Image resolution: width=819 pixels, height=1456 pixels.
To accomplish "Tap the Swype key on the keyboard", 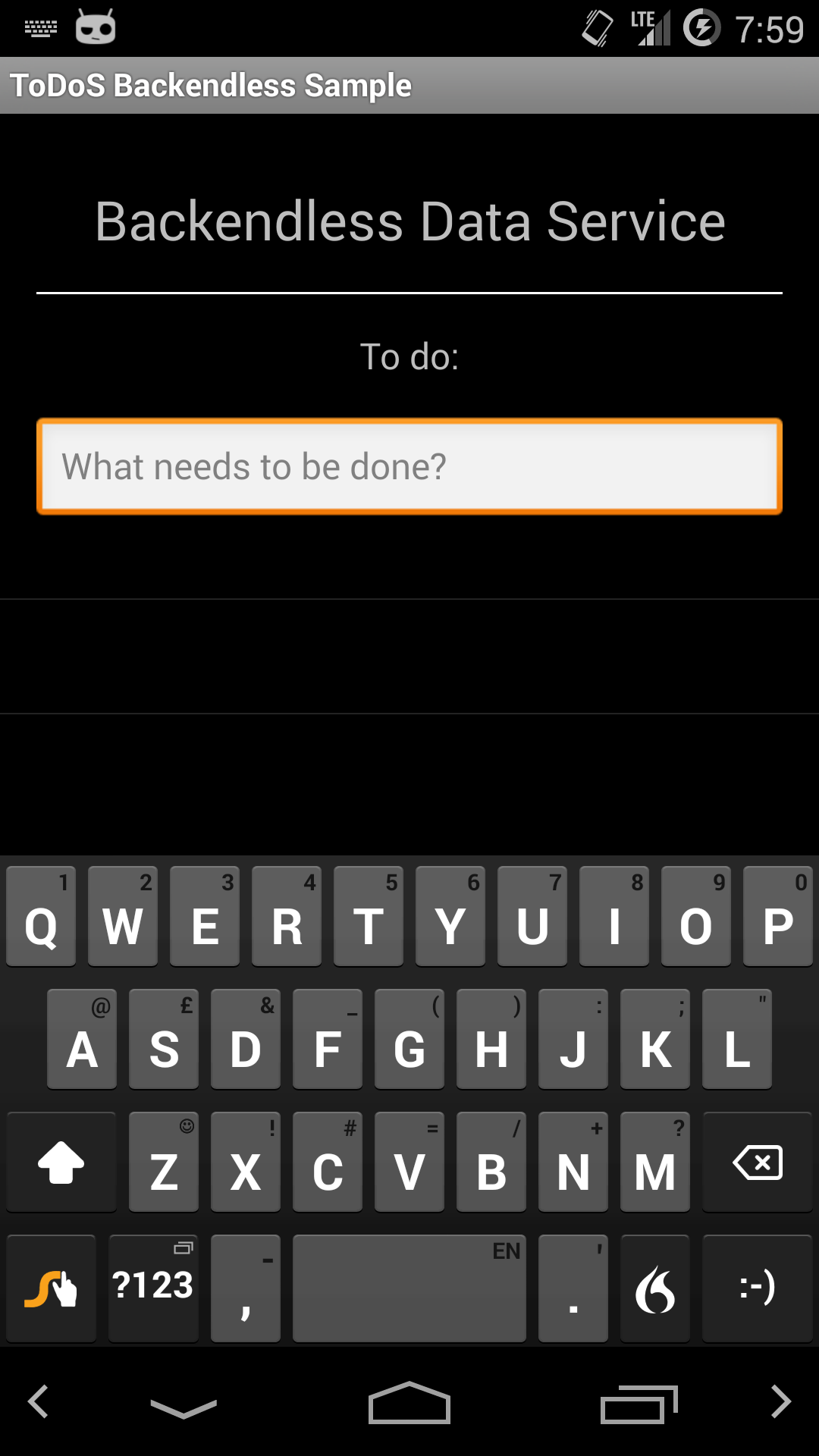I will 51,1288.
